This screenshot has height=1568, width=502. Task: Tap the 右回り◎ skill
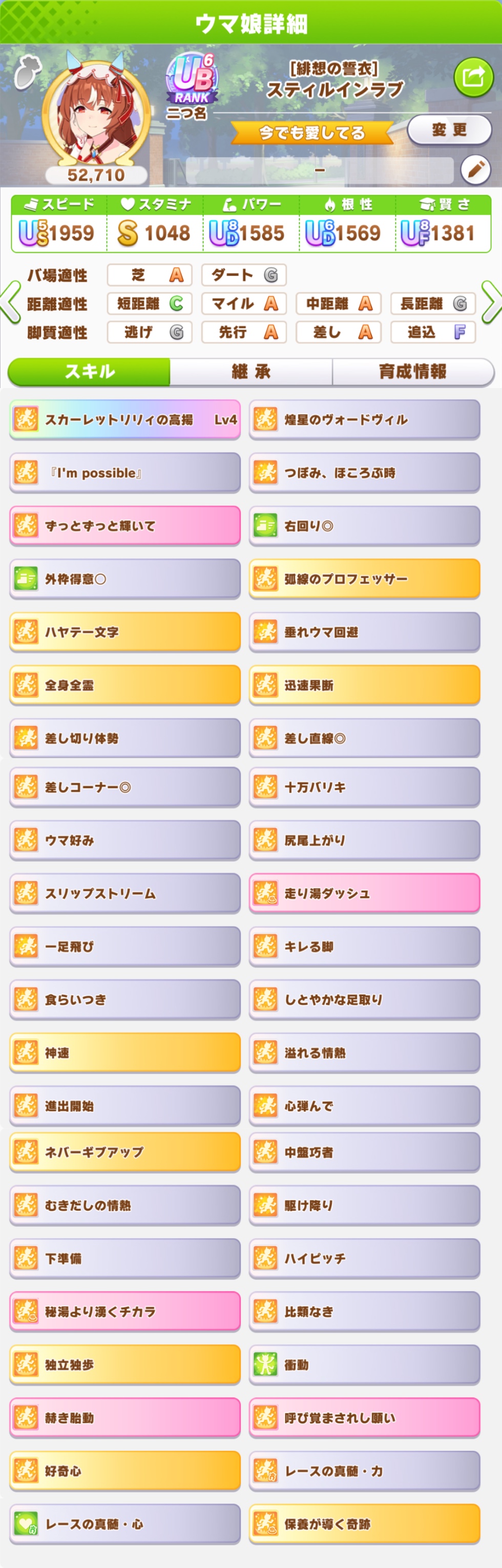tap(364, 526)
